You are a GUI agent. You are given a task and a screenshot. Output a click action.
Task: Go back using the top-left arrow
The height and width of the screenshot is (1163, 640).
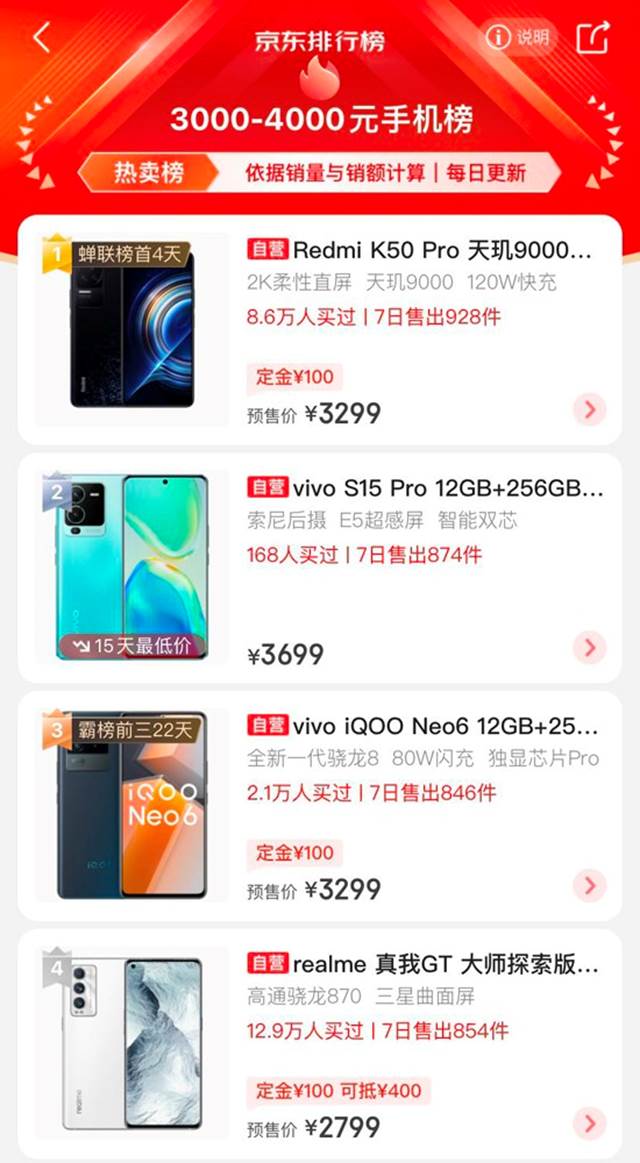point(42,37)
